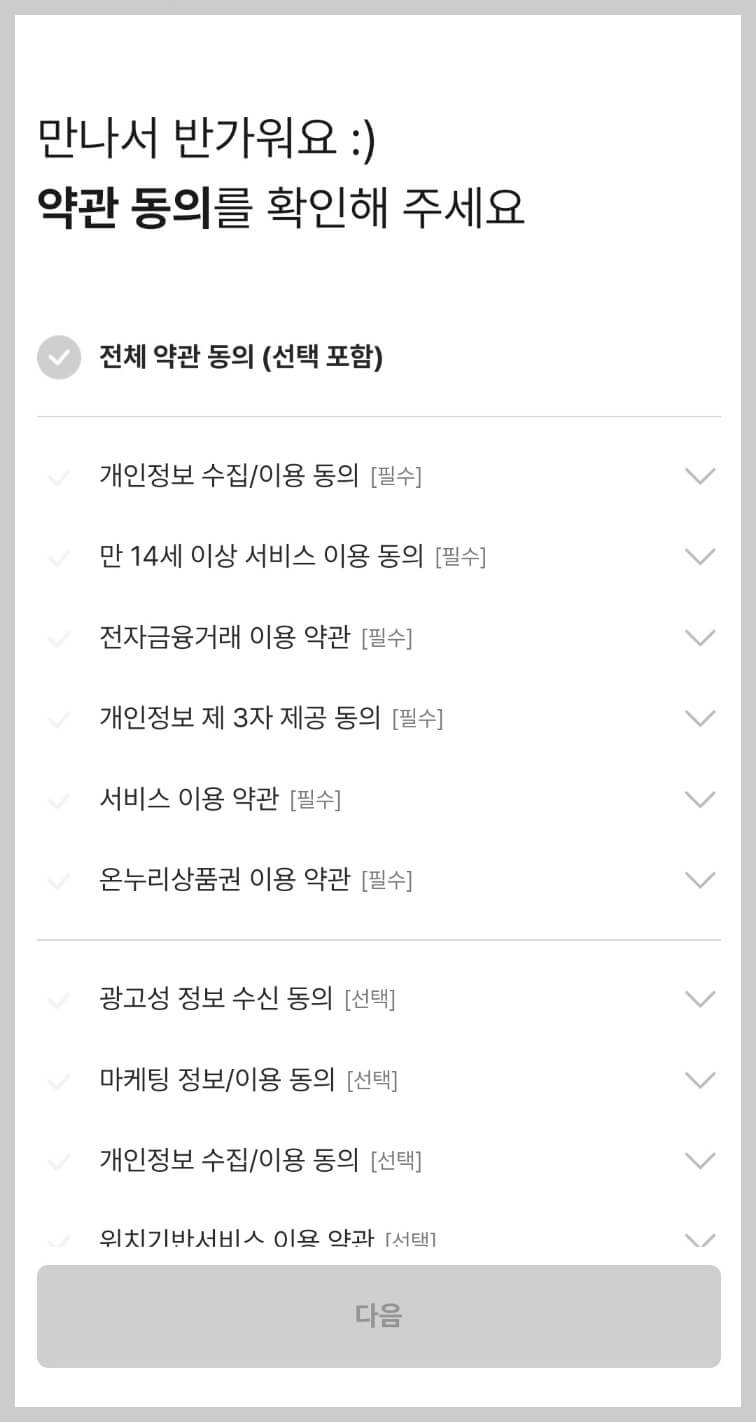Expand the 광고성 정보 수신 동의 details

point(700,998)
